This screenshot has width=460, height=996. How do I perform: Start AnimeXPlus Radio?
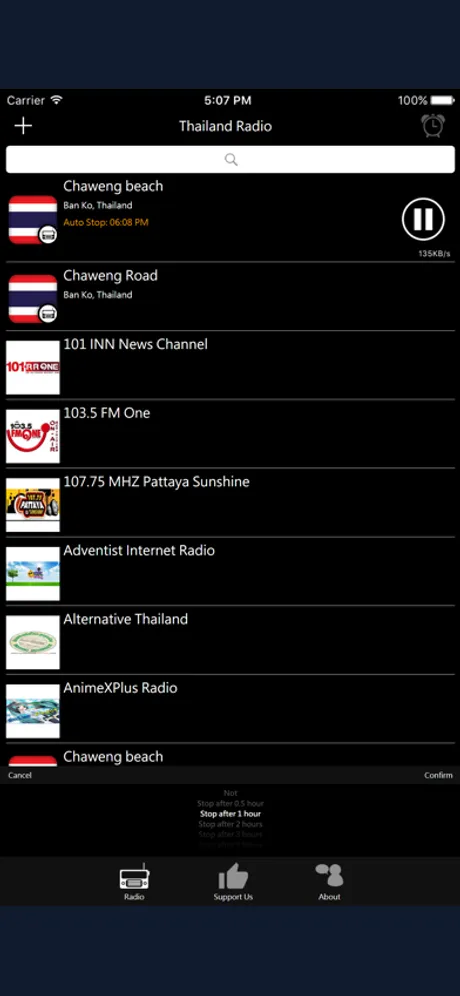[230, 708]
